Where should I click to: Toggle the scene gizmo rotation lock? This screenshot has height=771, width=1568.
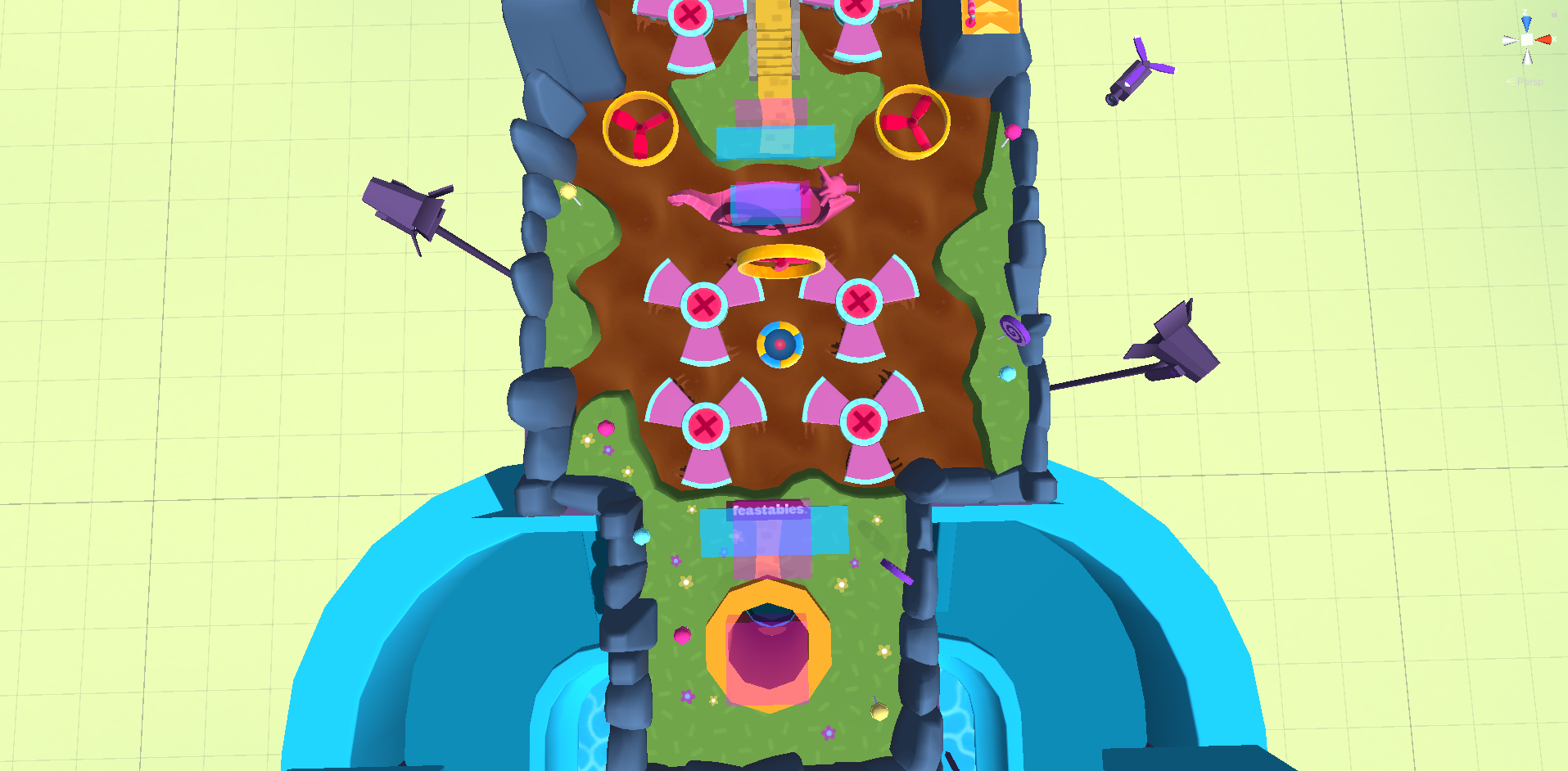1554,14
